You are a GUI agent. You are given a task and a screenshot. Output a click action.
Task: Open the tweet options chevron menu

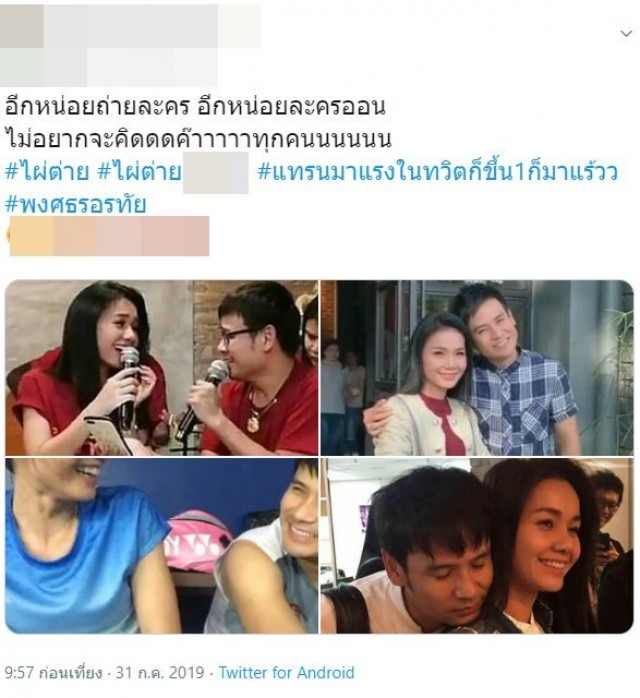click(x=625, y=35)
